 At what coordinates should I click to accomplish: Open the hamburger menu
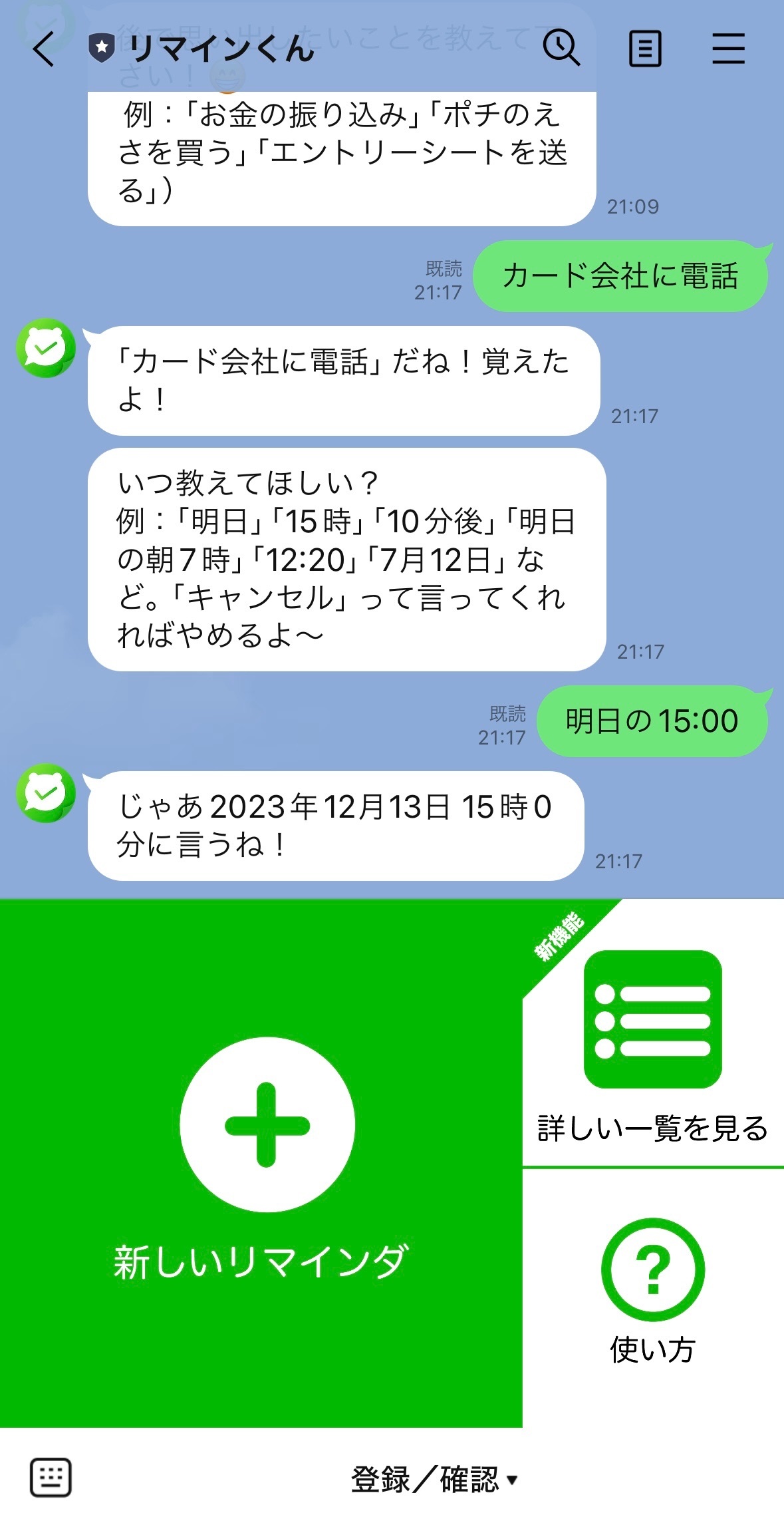pyautogui.click(x=728, y=49)
